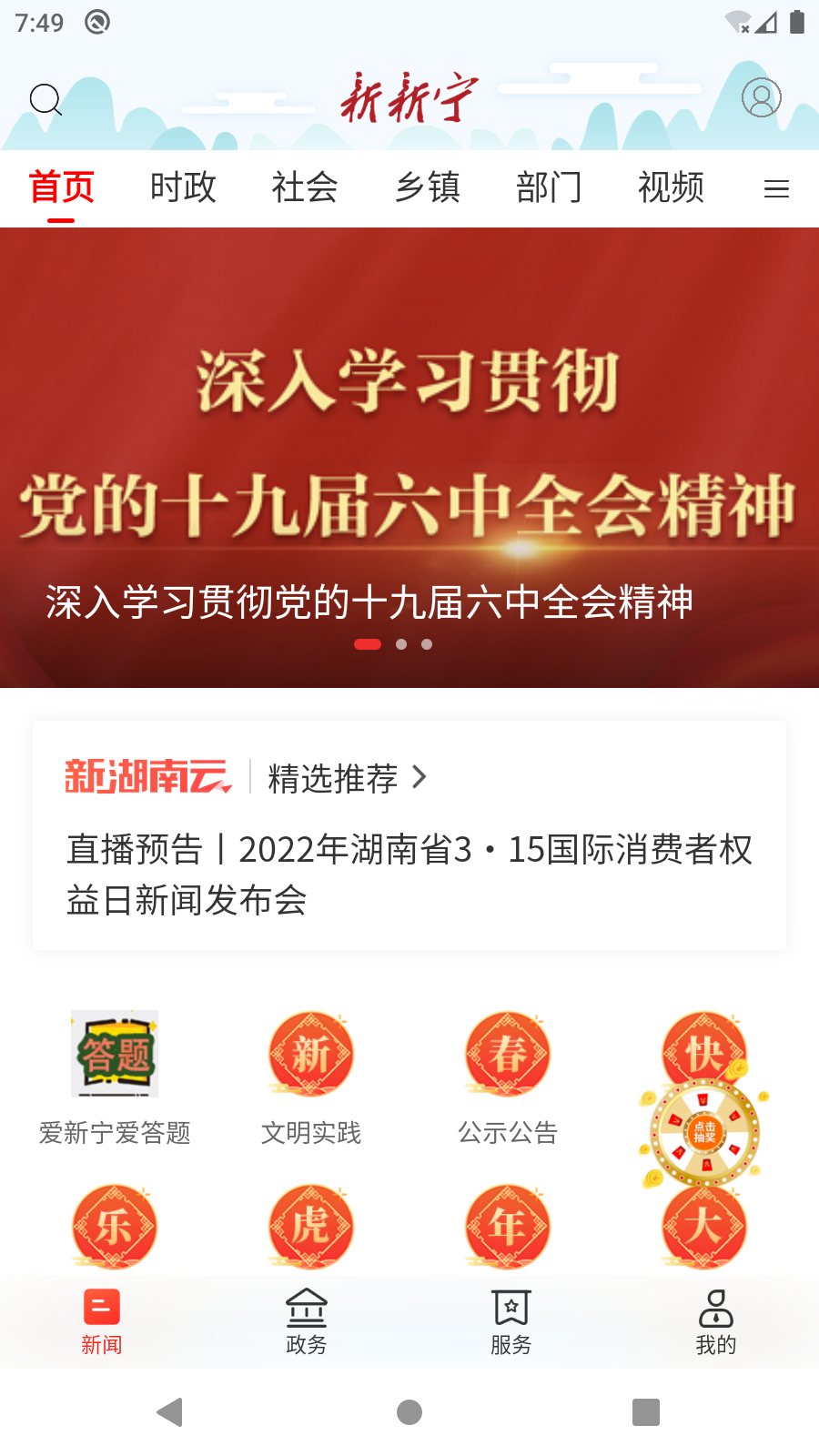This screenshot has width=819, height=1456.
Task: Open 公示公告 section
Action: (508, 1074)
